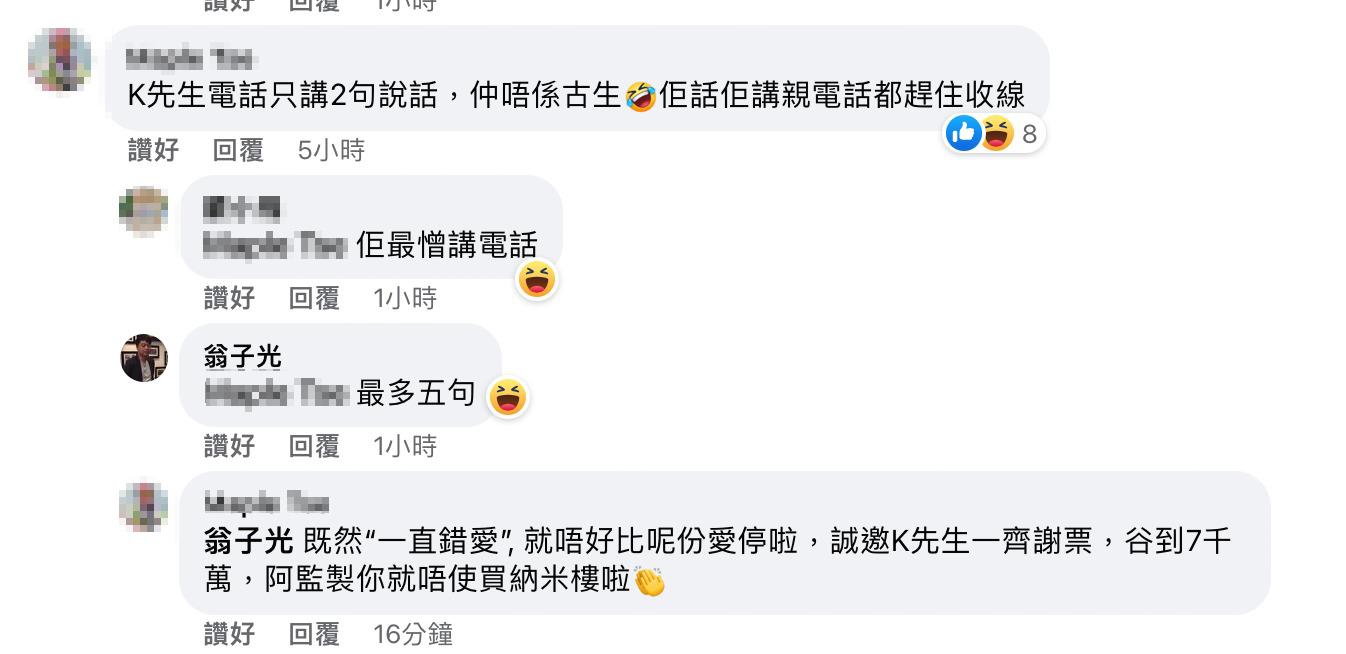View laughing reaction on 佢最憎講電話 reply
The height and width of the screenshot is (654, 1346).
tap(537, 281)
